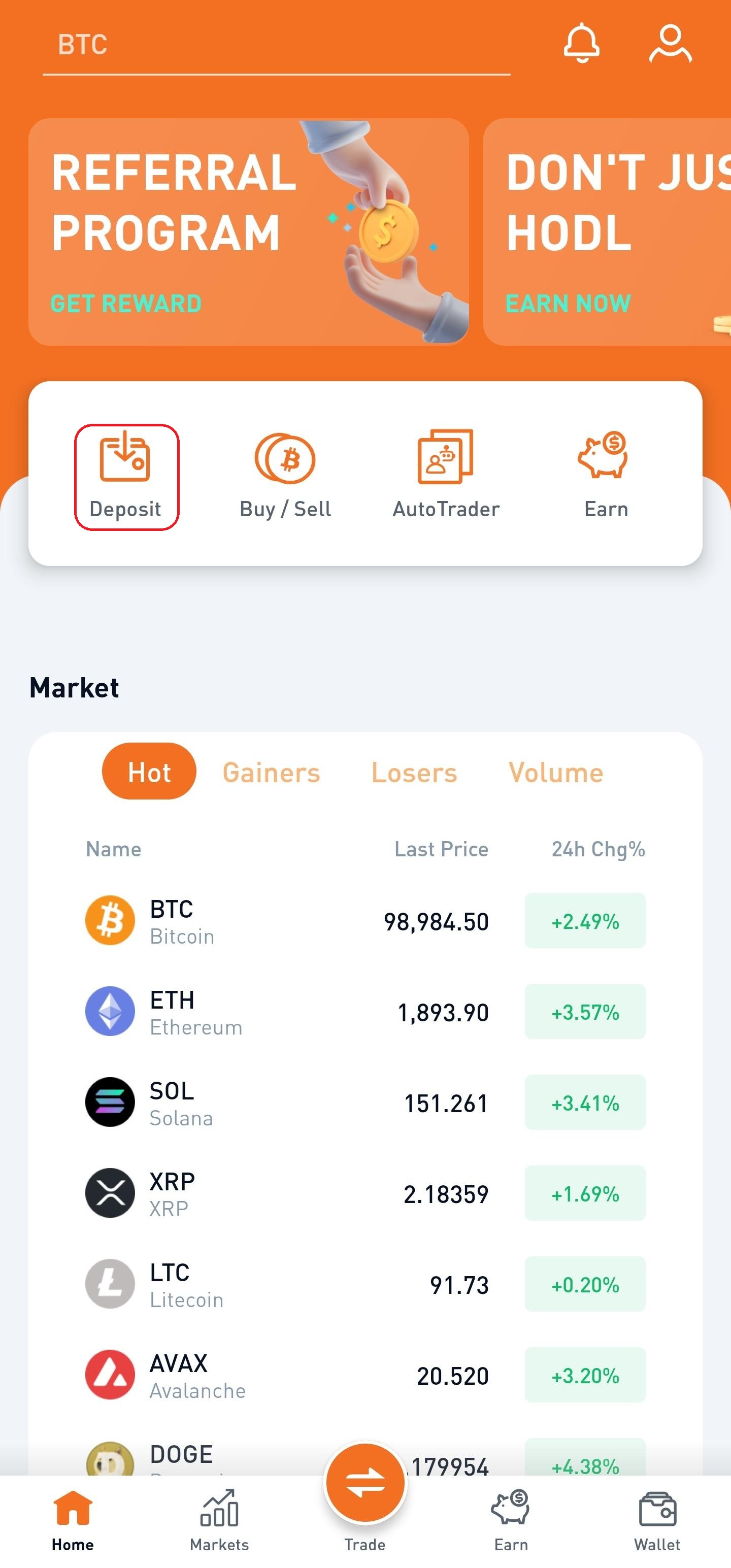This screenshot has height=1568, width=731.
Task: View Solana price details
Action: pyautogui.click(x=365, y=1103)
